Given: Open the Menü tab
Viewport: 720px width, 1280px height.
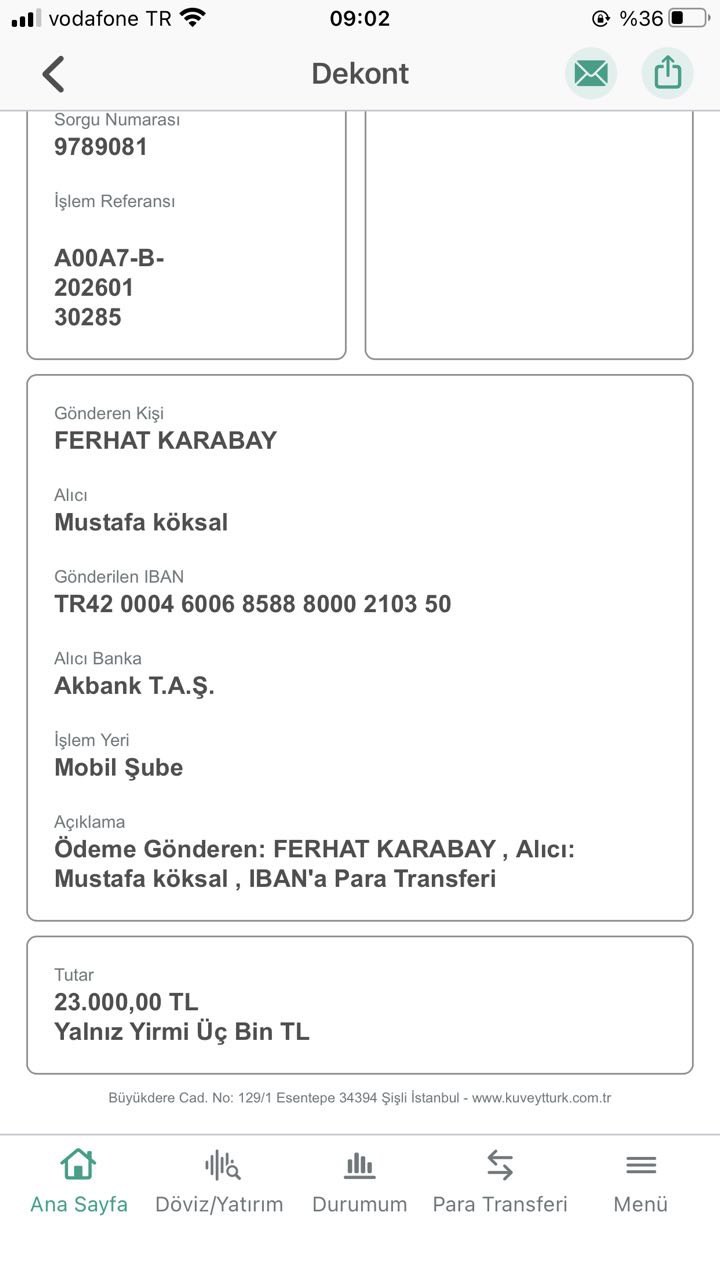Looking at the screenshot, I should 641,1182.
